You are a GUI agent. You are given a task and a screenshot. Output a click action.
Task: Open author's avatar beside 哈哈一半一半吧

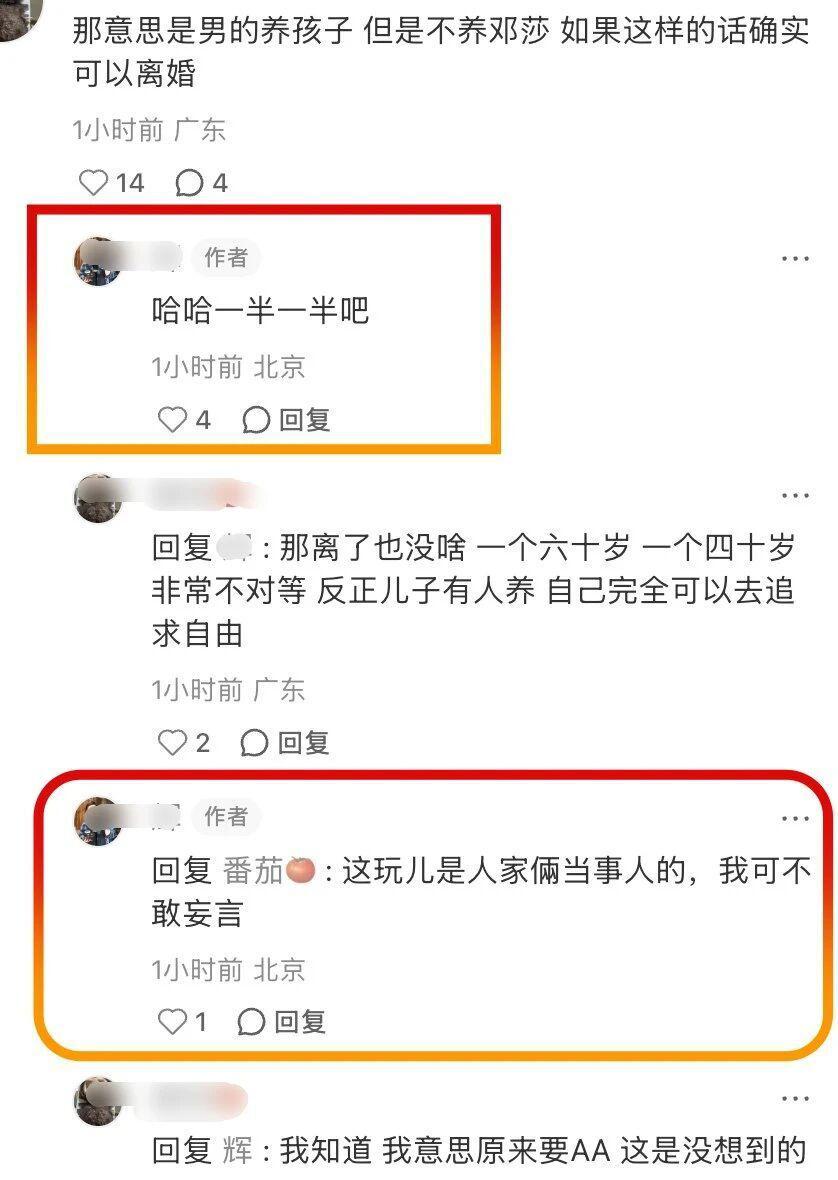tap(97, 260)
